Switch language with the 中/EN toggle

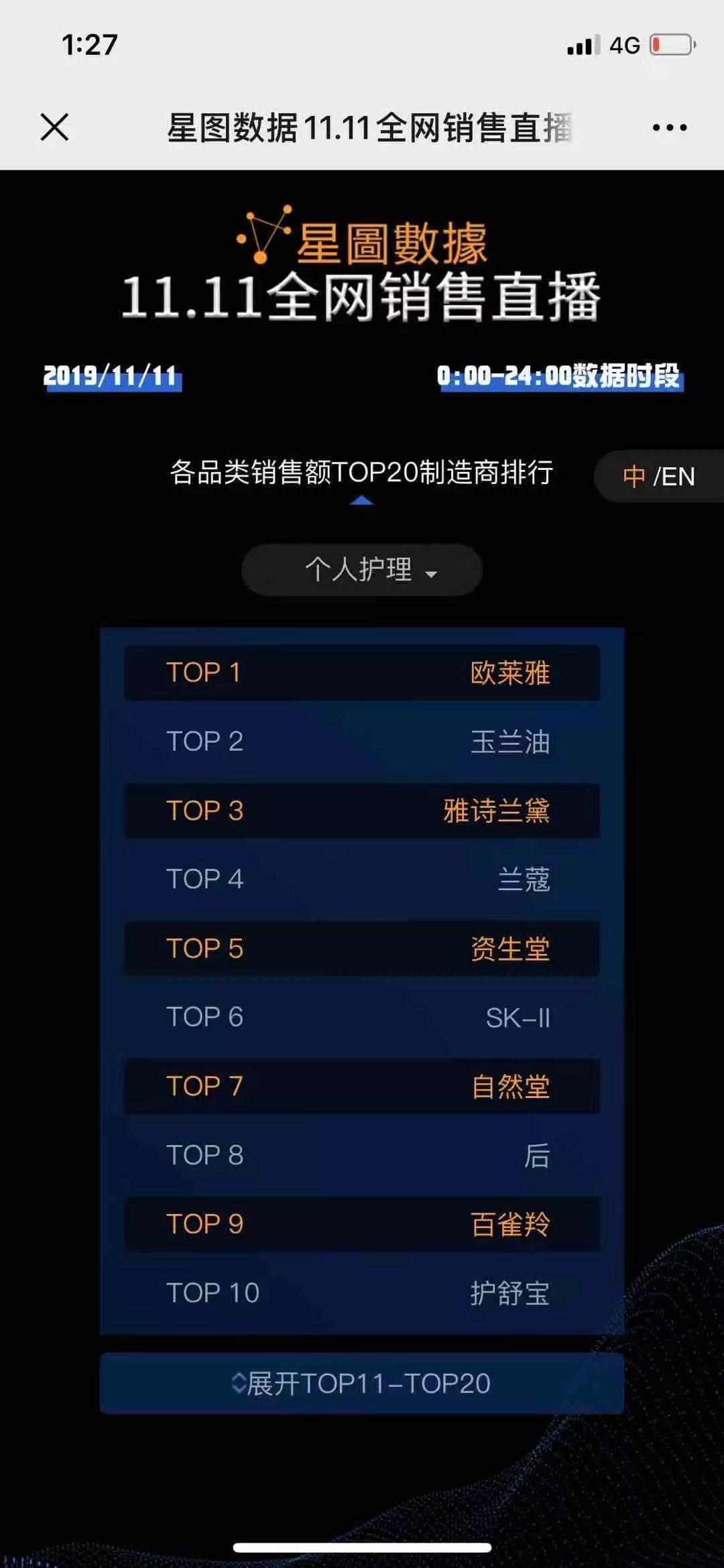(x=658, y=477)
